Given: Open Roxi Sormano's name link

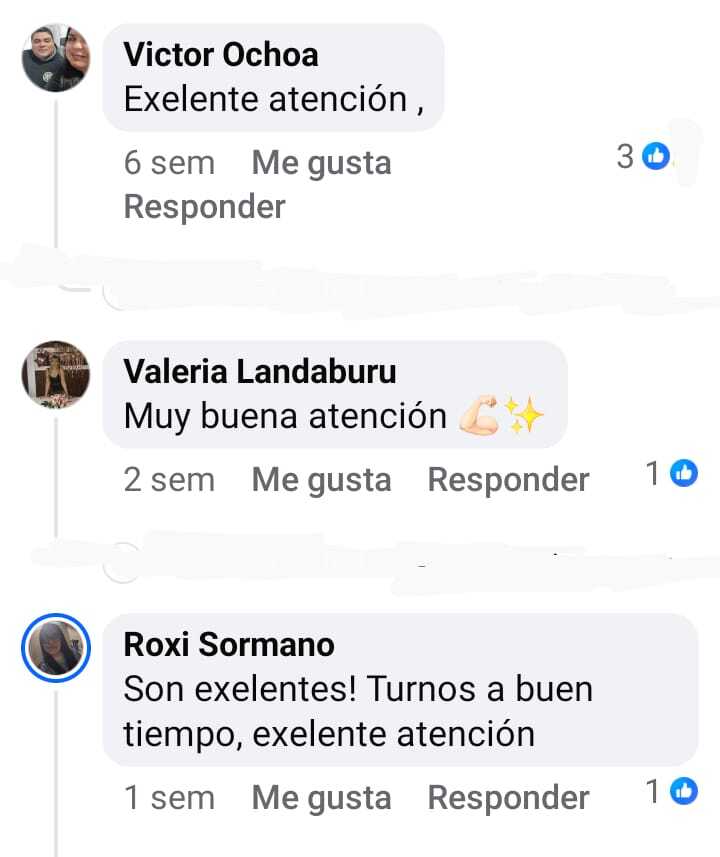Looking at the screenshot, I should (x=228, y=645).
